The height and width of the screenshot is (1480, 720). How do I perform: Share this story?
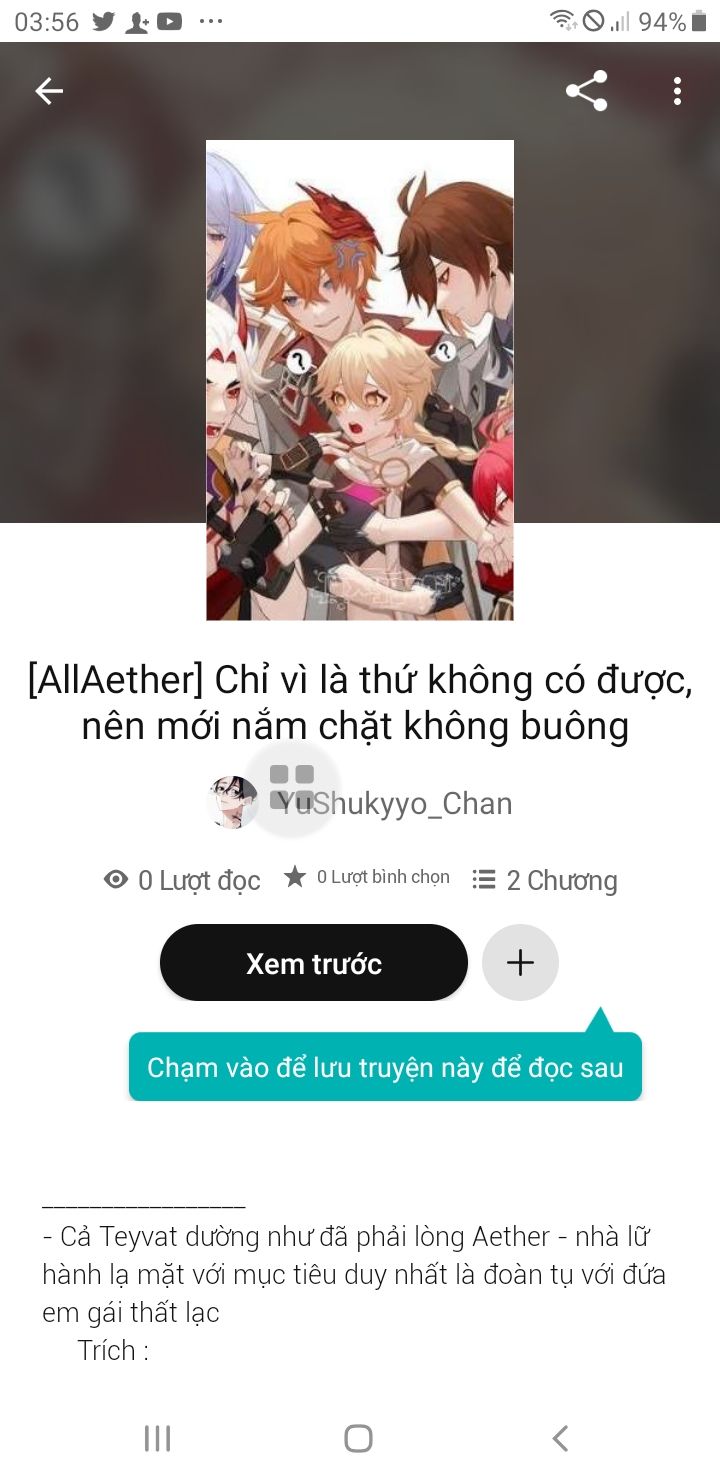(586, 92)
